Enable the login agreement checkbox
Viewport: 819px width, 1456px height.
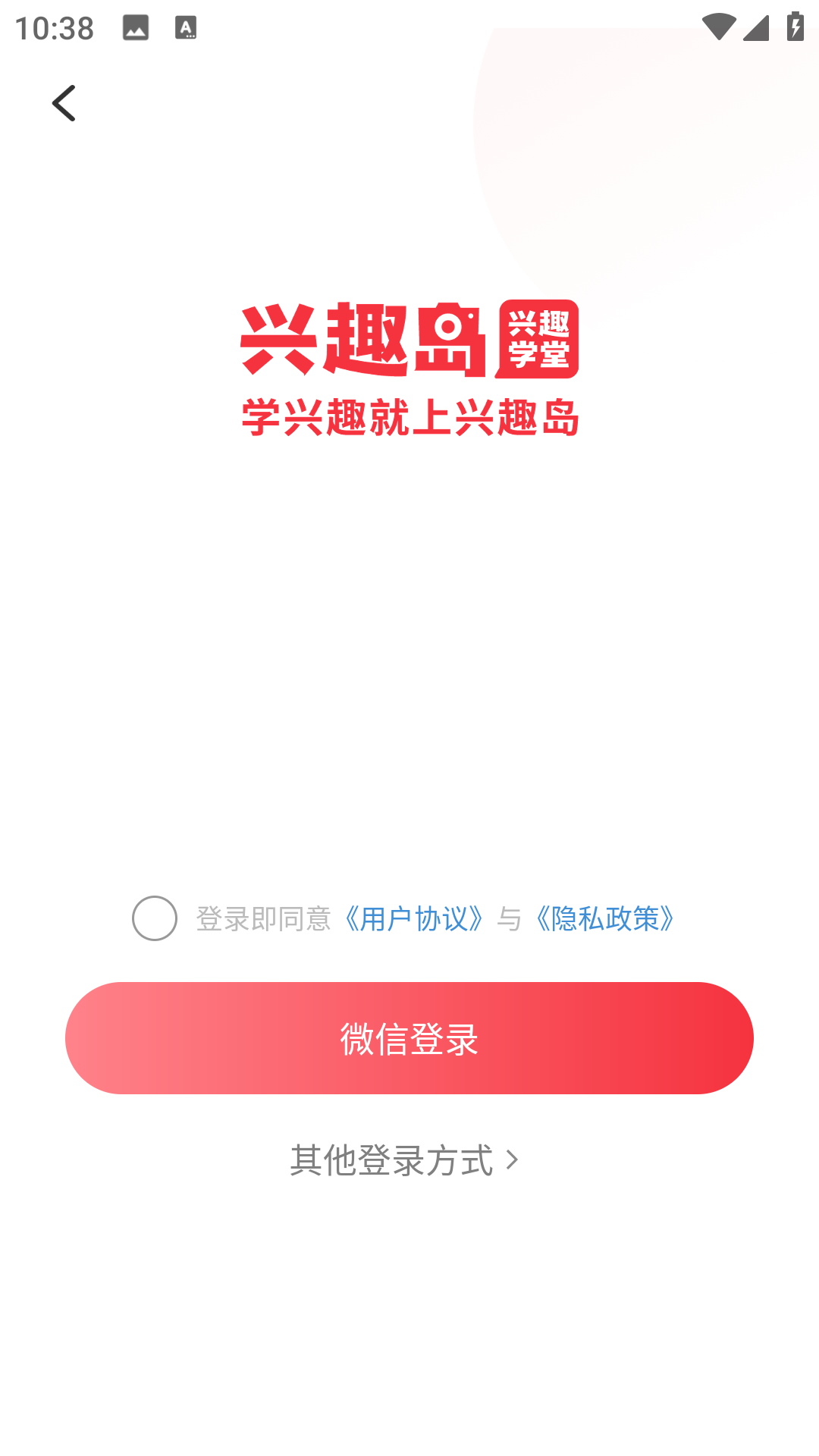point(154,918)
